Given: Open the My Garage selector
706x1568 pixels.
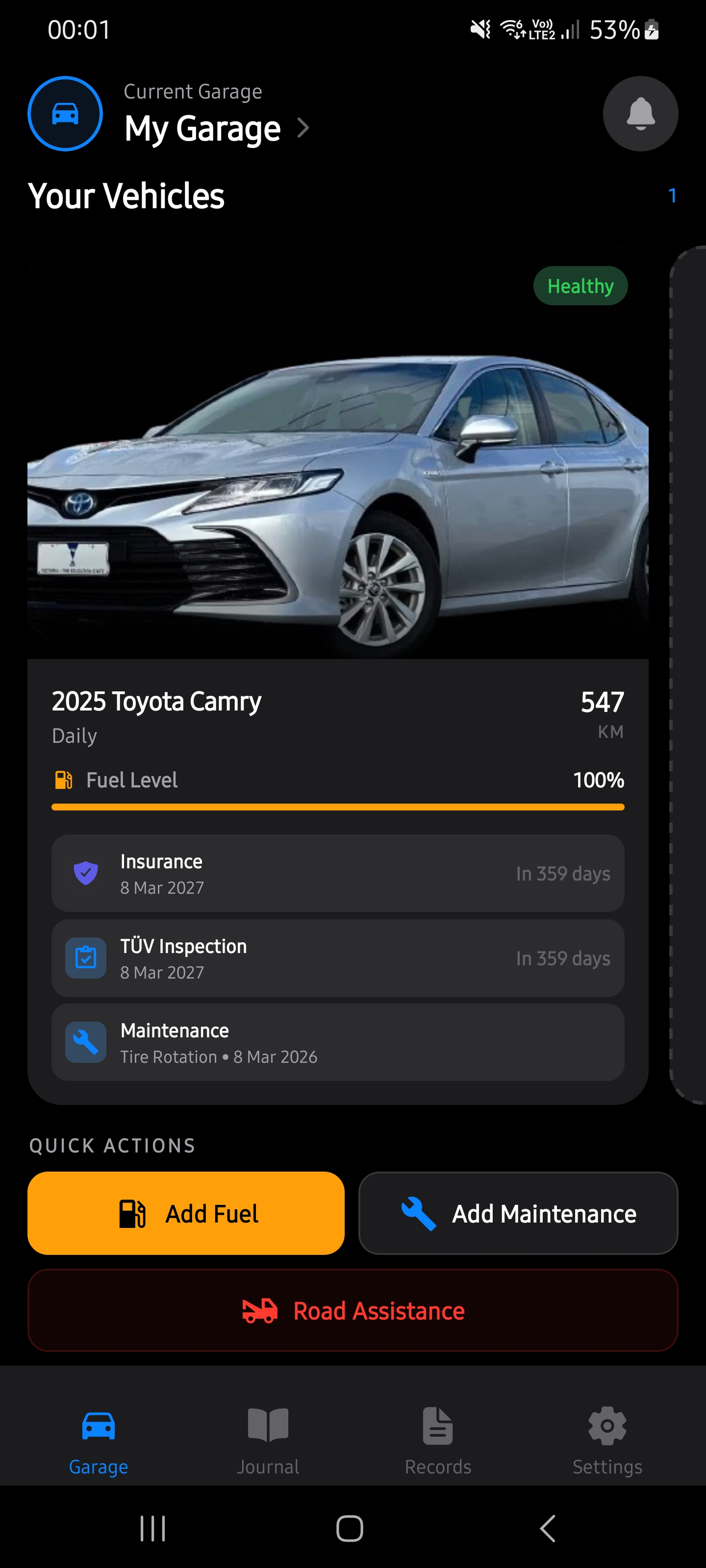Looking at the screenshot, I should (x=216, y=128).
